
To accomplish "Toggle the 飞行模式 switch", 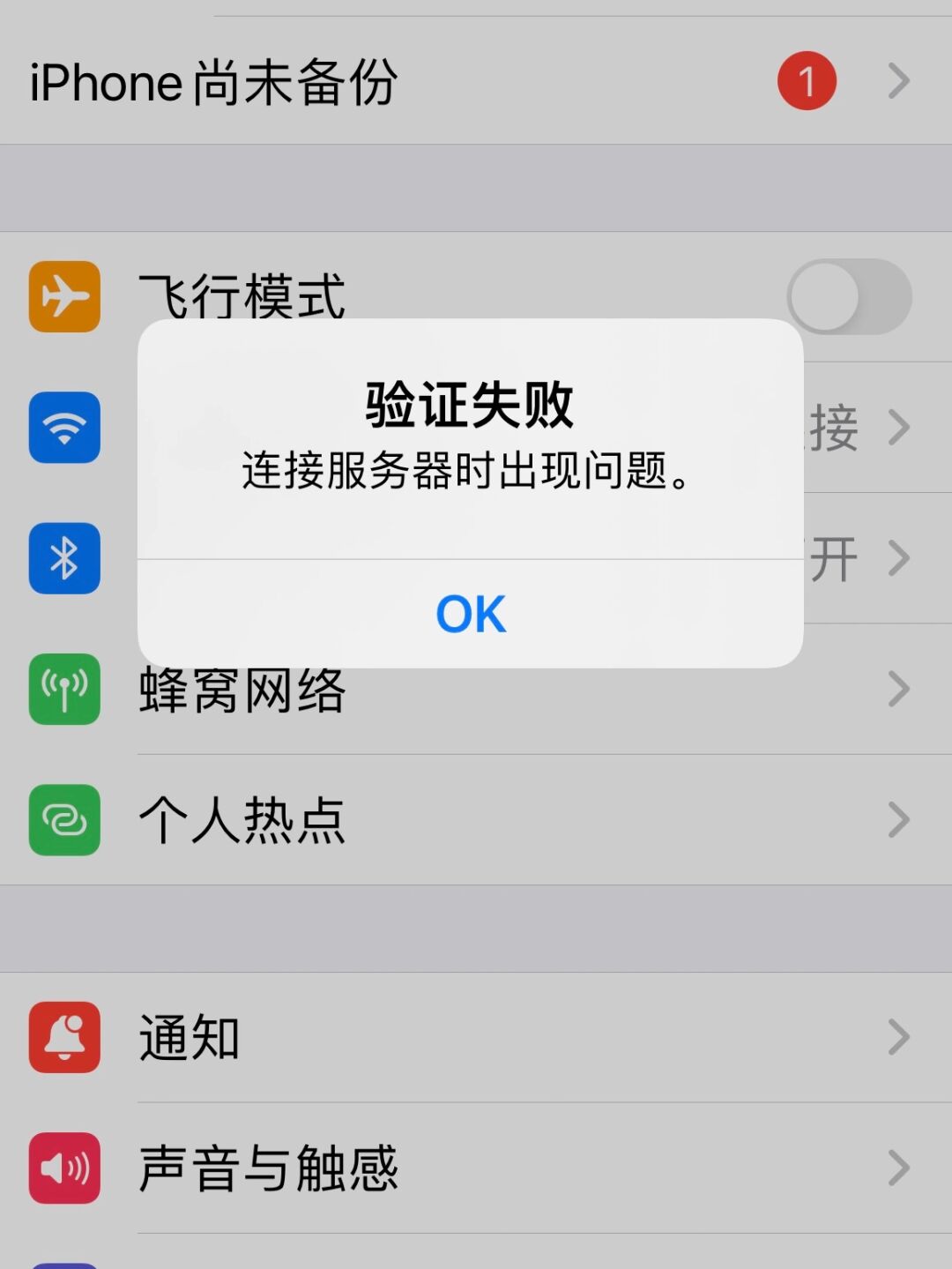I will 848,296.
